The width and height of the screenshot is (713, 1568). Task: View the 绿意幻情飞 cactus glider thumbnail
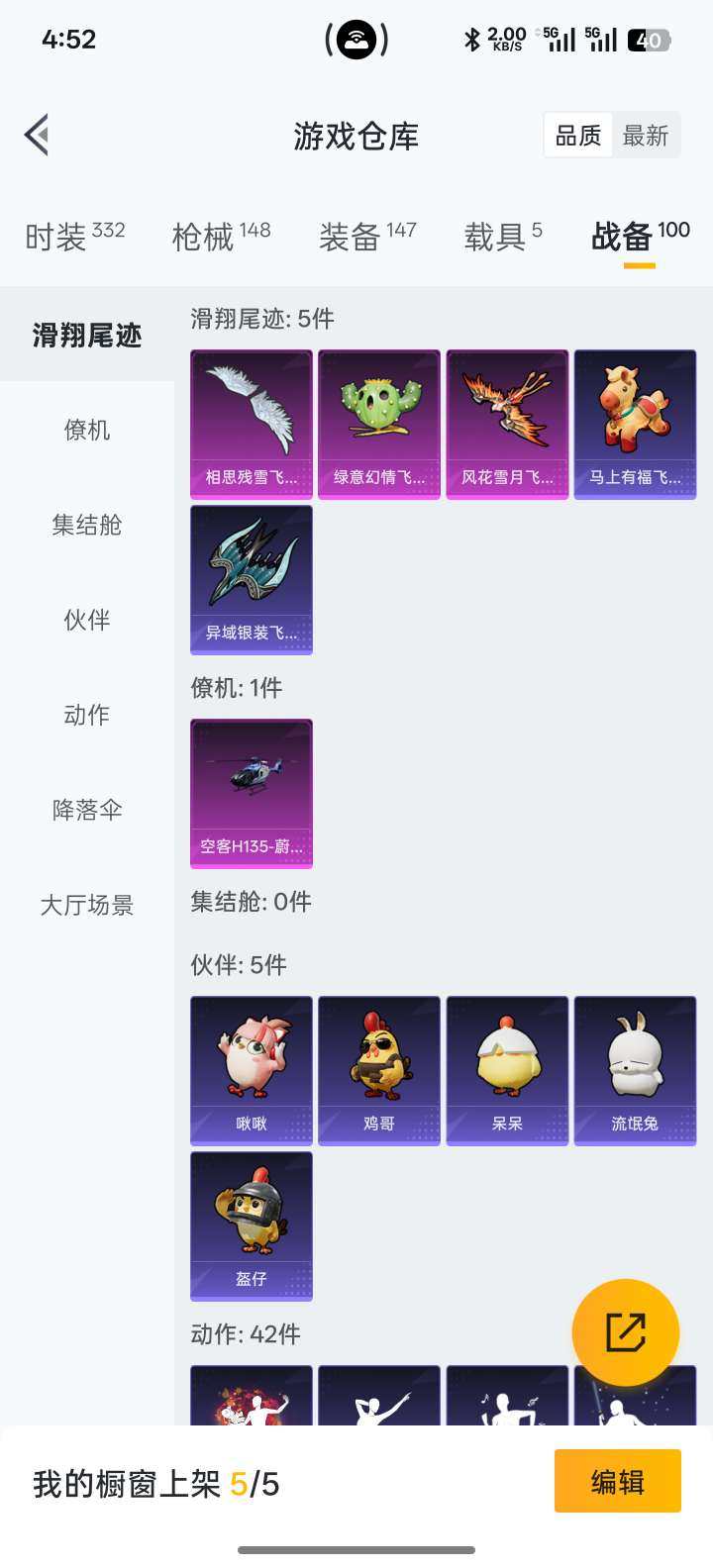click(378, 423)
